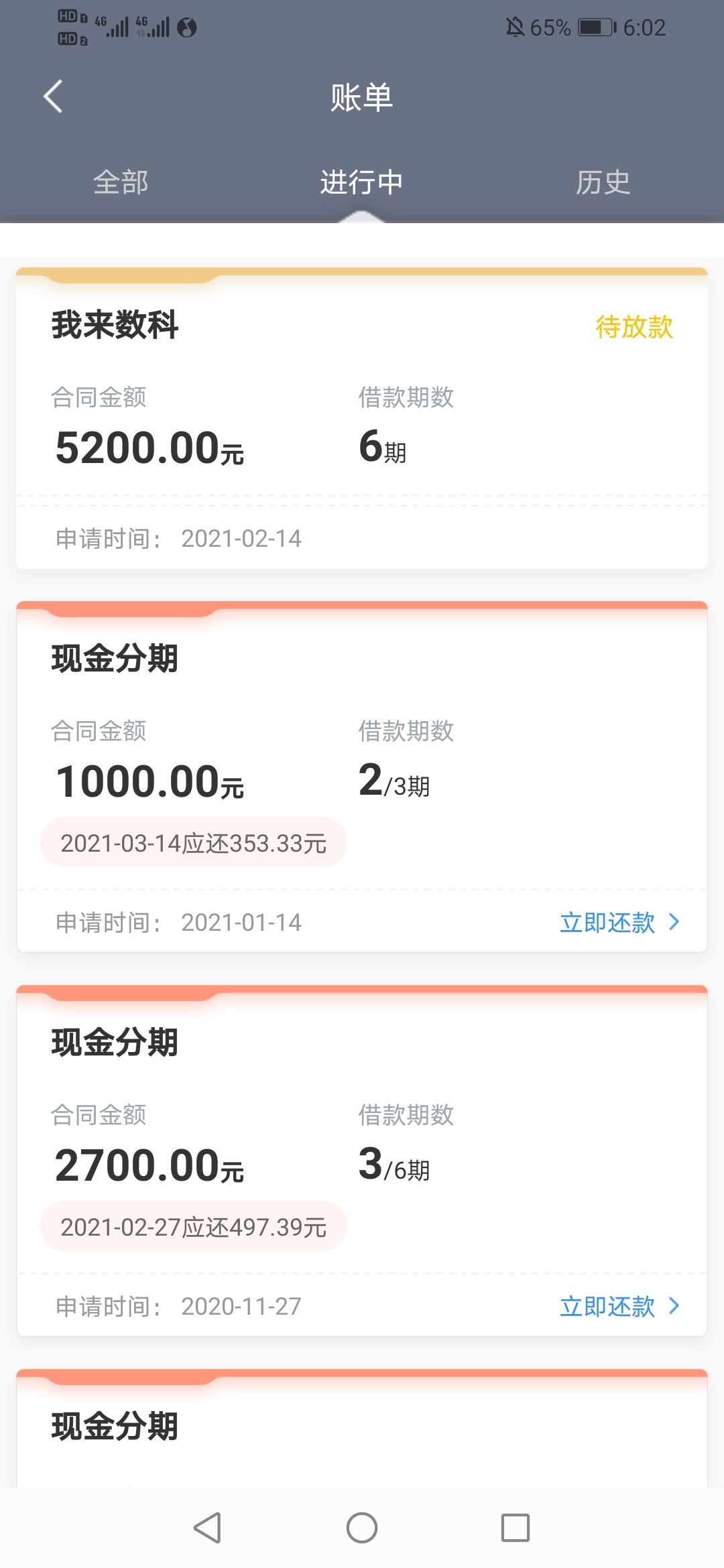724x1568 pixels.
Task: Open the recent apps overview
Action: point(516,1528)
